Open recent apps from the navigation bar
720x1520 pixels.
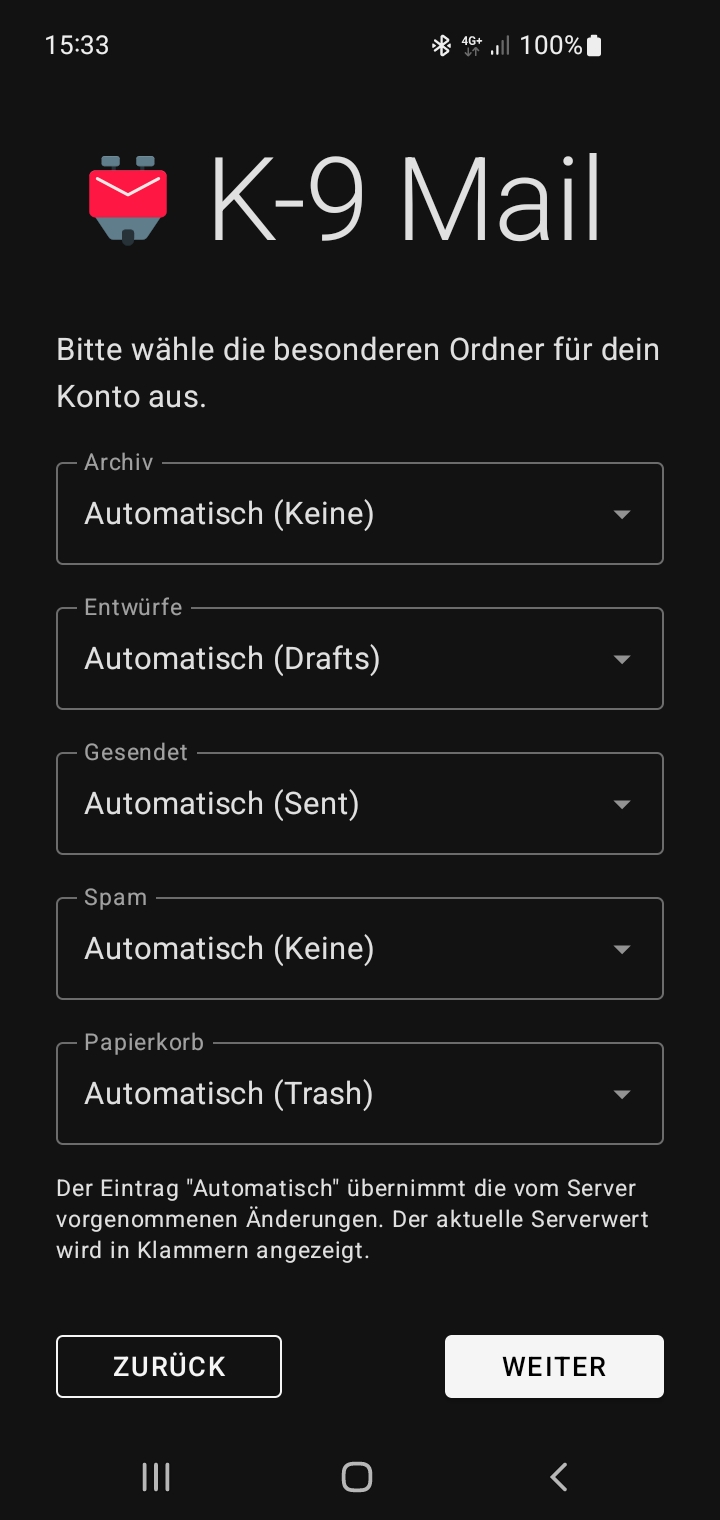(156, 1477)
